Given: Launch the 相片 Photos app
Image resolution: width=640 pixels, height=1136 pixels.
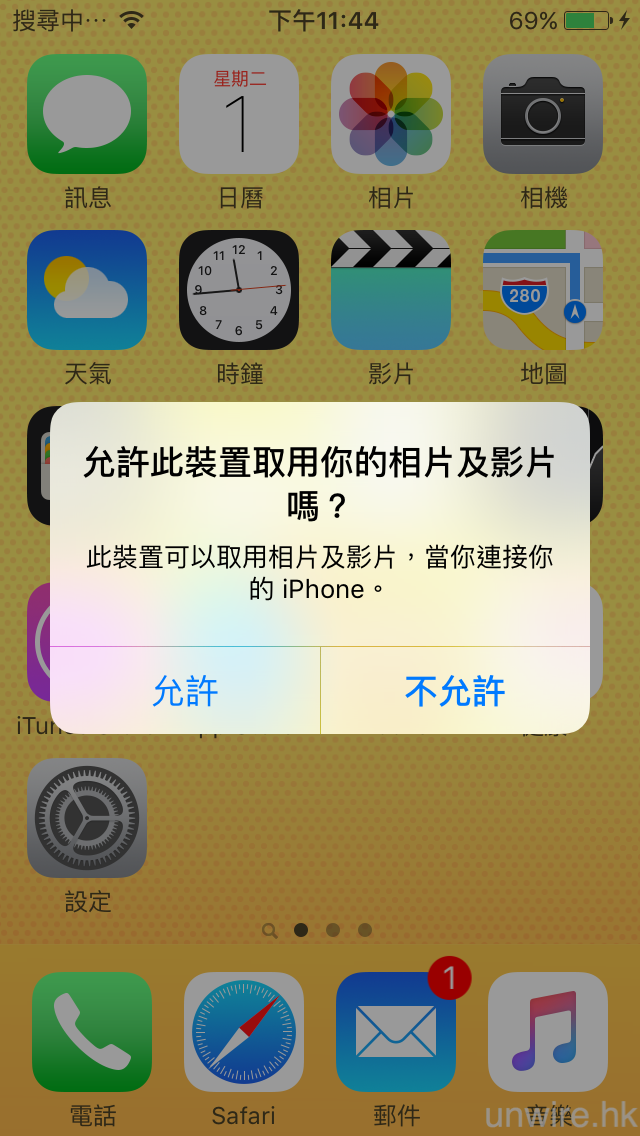Looking at the screenshot, I should (x=391, y=114).
